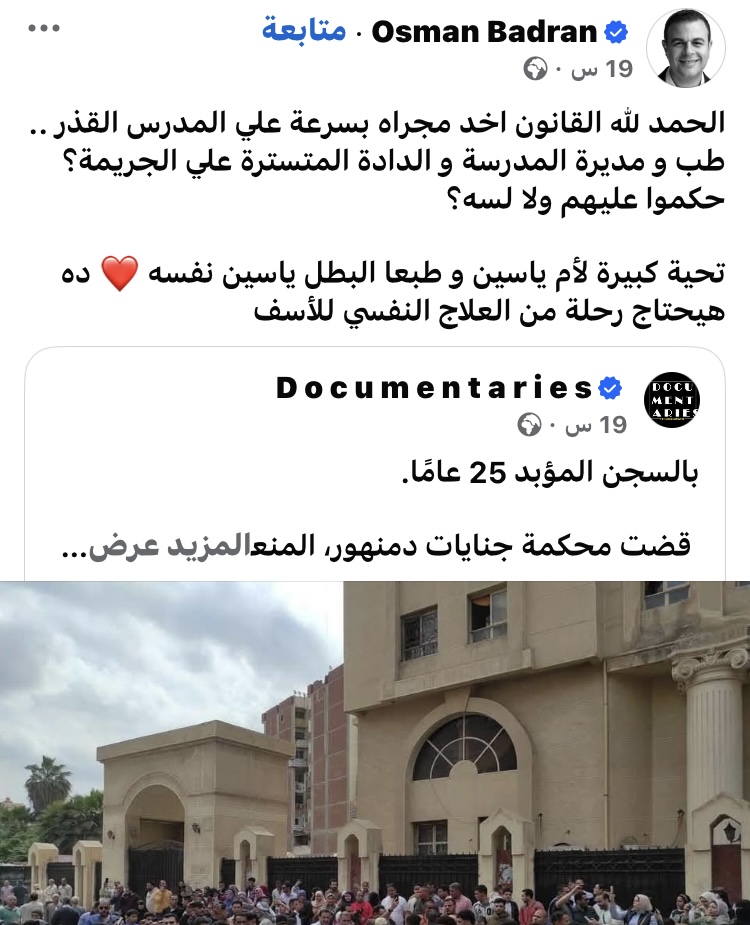Screen dimensions: 750x925
Task: Open the Documentaries page name
Action: (x=436, y=388)
